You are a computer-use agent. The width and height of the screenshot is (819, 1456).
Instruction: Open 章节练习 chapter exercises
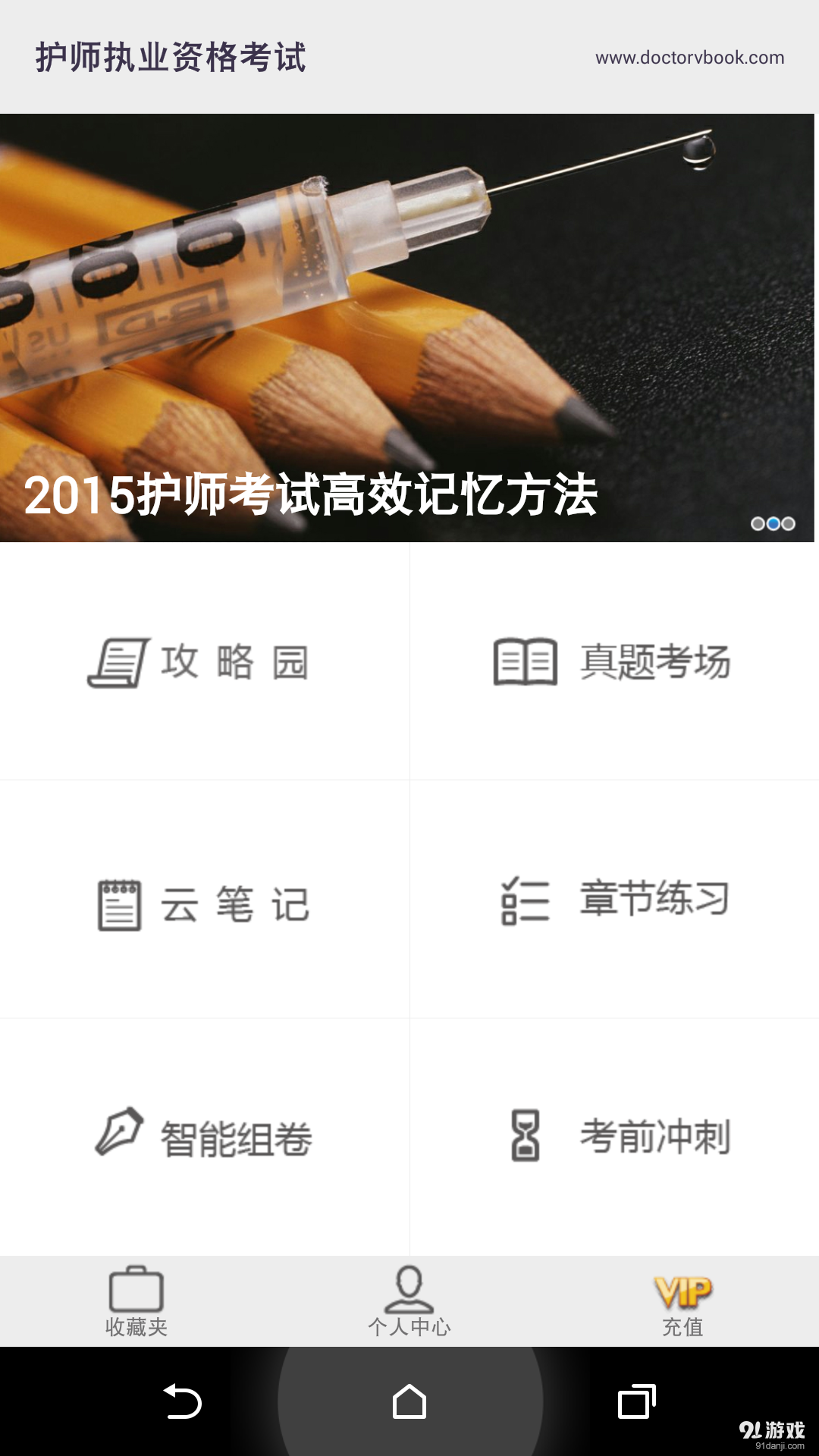tap(614, 904)
